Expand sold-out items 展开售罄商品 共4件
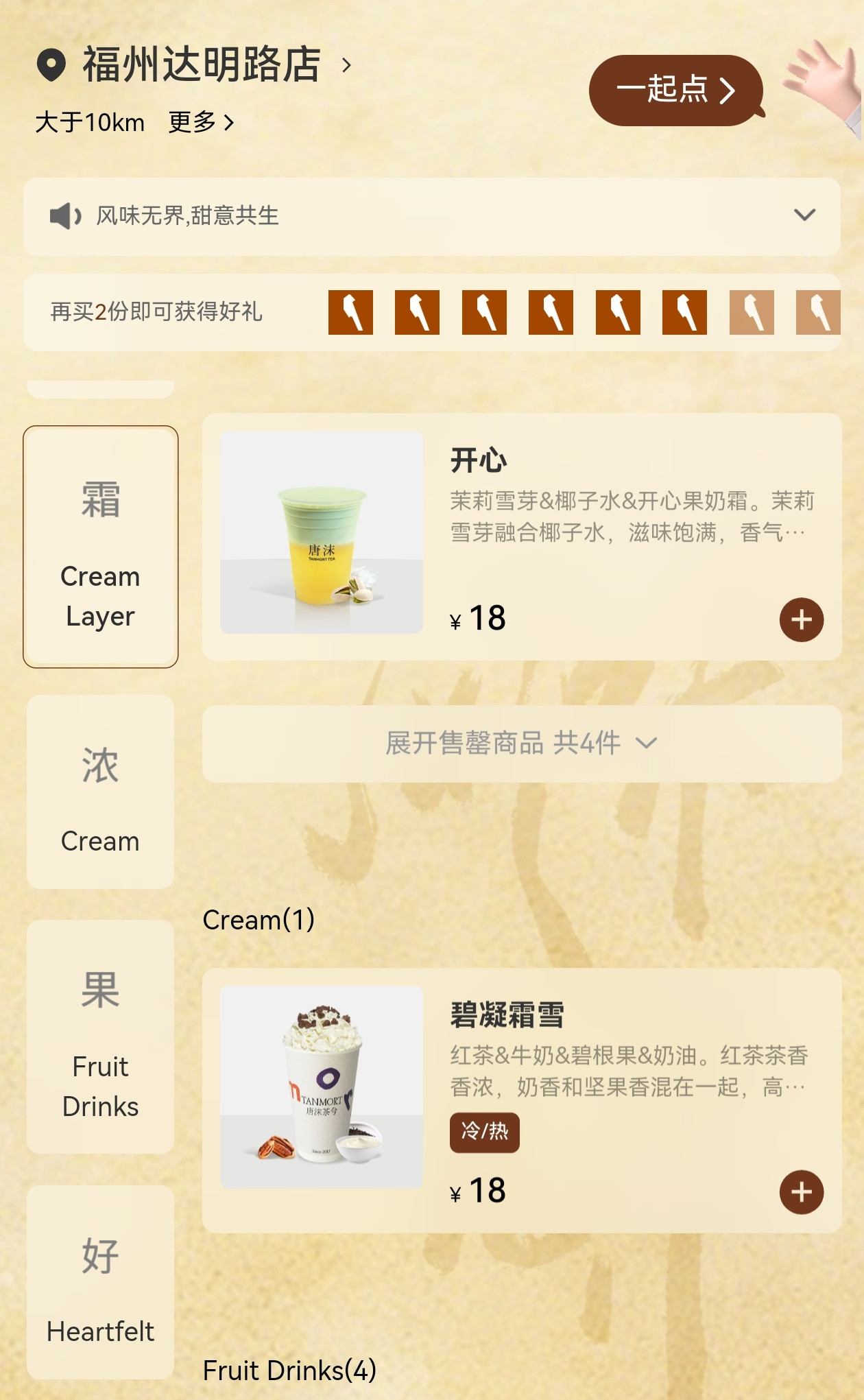The height and width of the screenshot is (1400, 864). tap(521, 744)
